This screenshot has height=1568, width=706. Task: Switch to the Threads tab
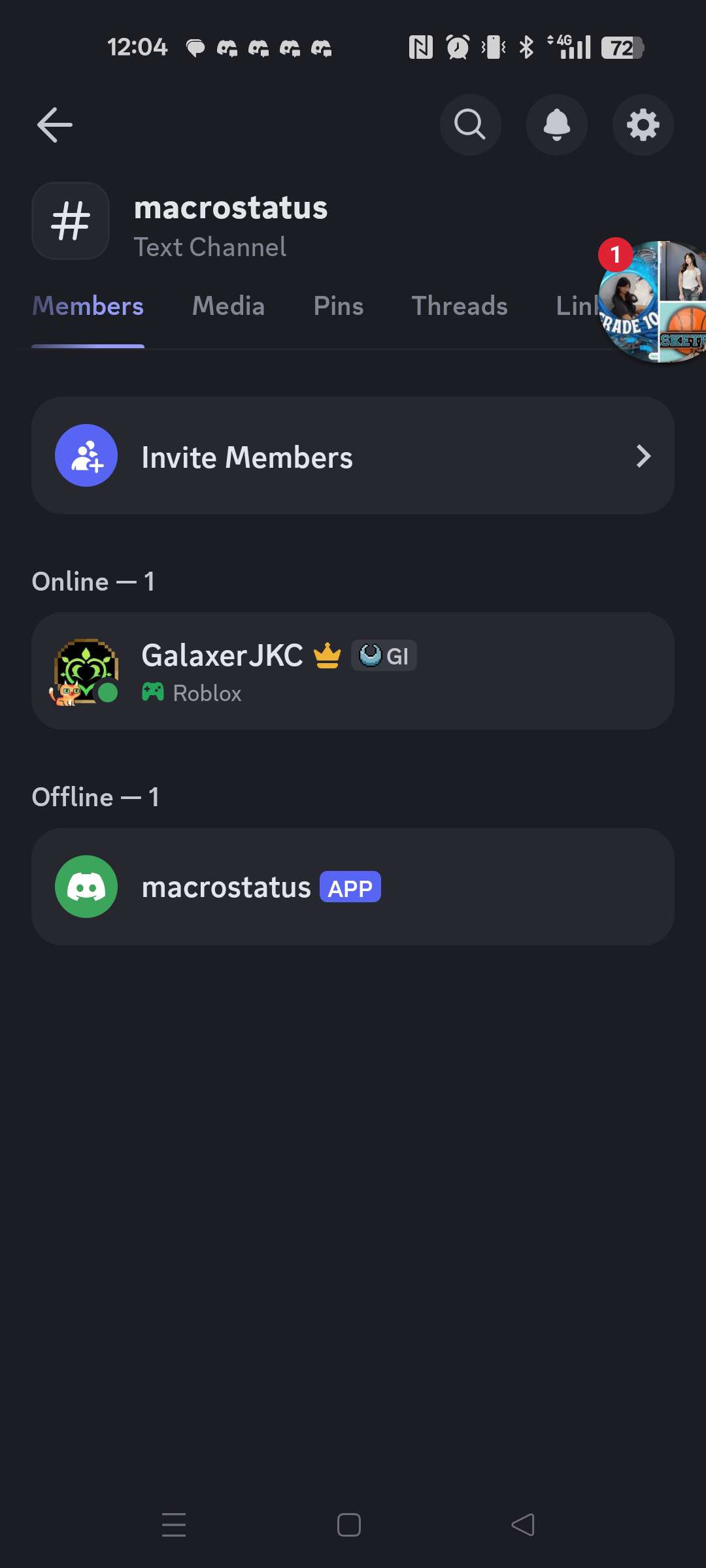pyautogui.click(x=459, y=306)
